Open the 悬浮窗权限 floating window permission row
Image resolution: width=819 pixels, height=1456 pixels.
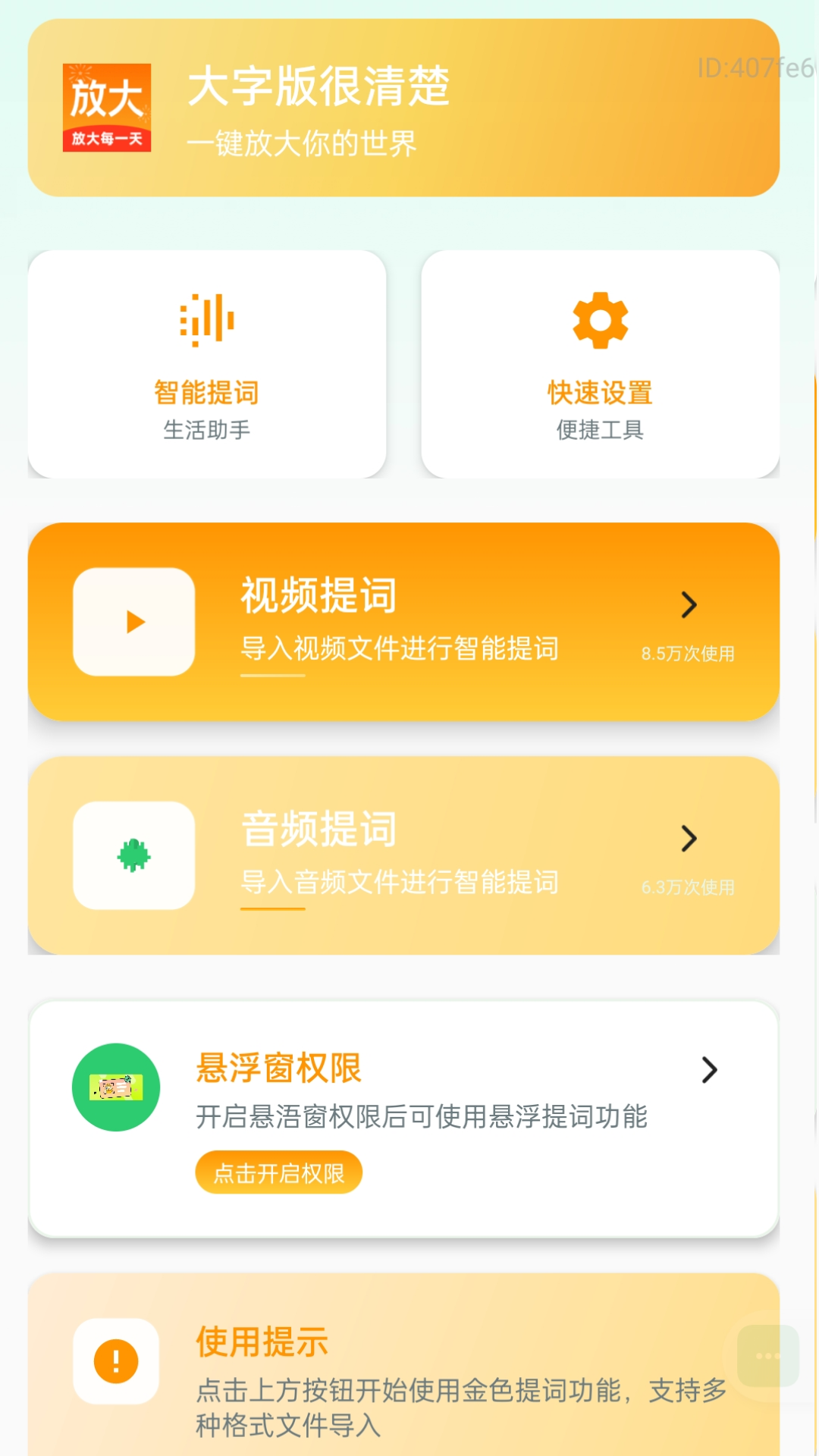click(455, 1077)
